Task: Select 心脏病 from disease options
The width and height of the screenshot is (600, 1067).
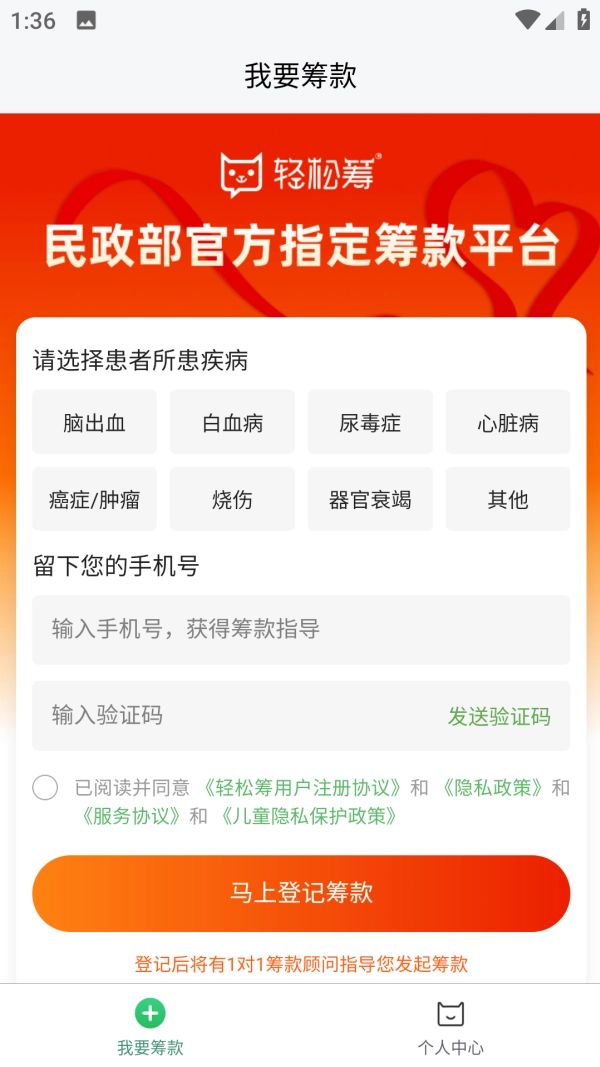Action: pos(508,422)
